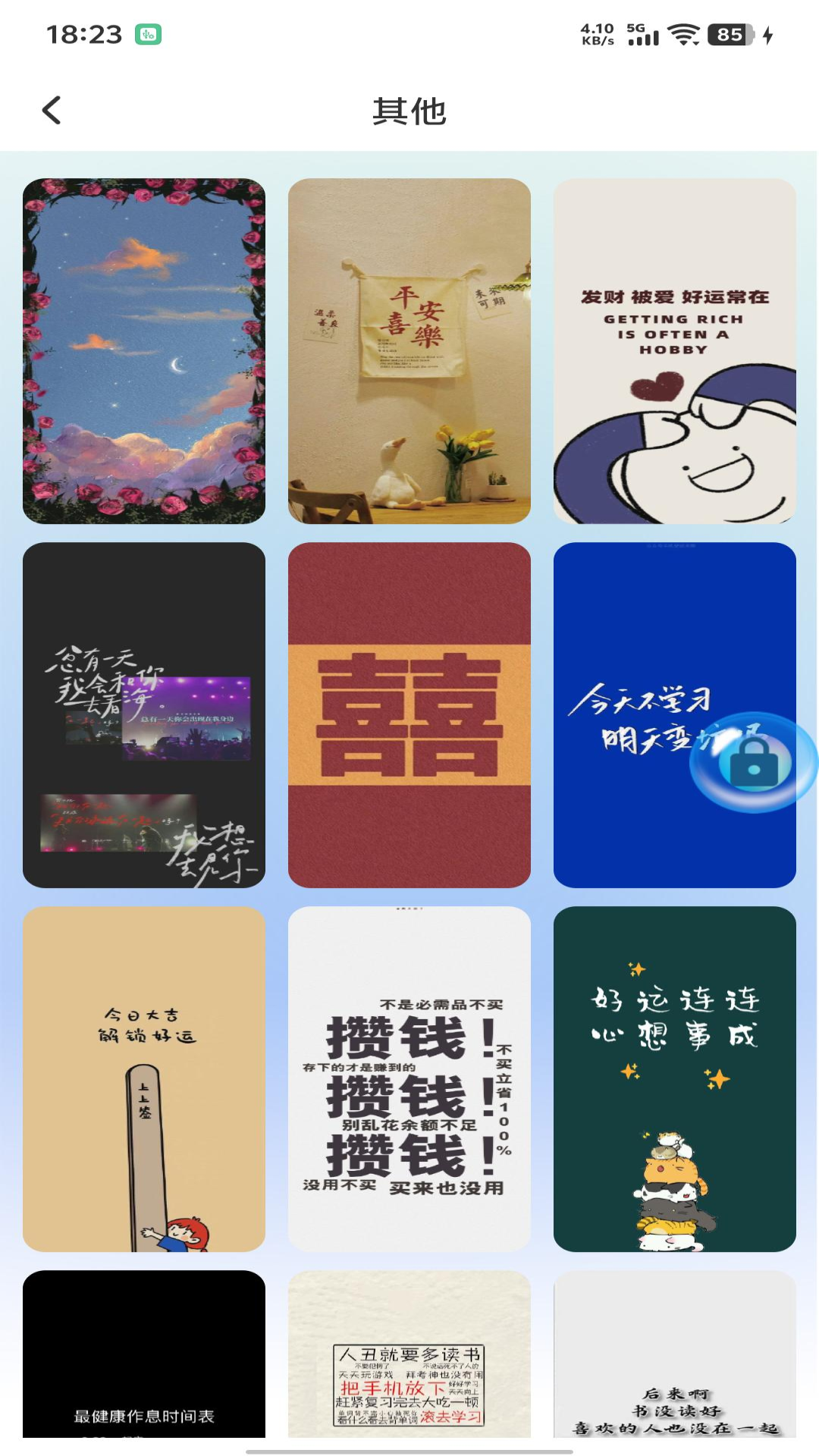Open the 今日大吉 上上签 wallpaper
This screenshot has width=819, height=1456.
(x=144, y=1081)
